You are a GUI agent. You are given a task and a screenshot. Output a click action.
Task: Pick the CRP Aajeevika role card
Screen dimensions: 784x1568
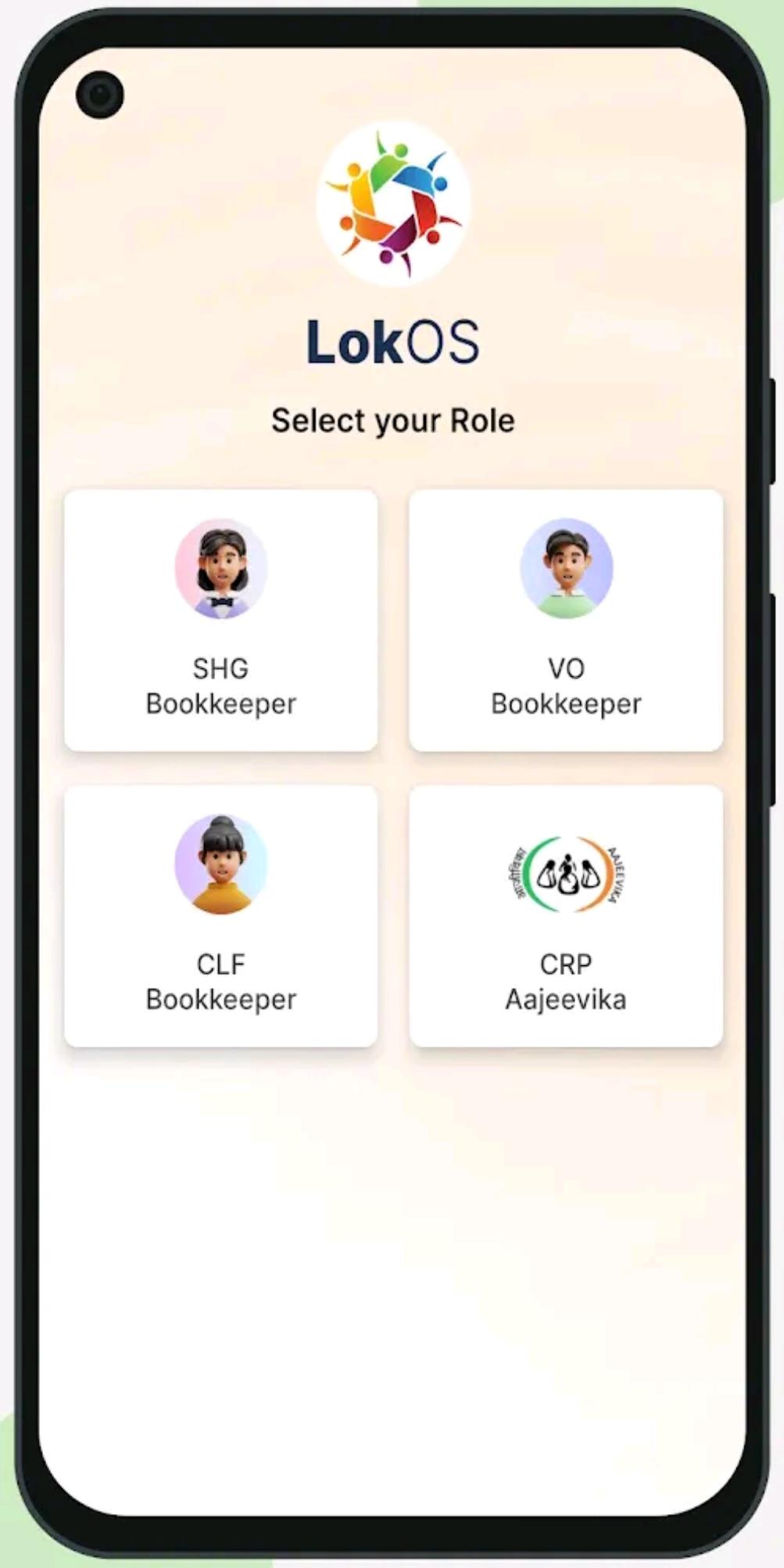(565, 915)
